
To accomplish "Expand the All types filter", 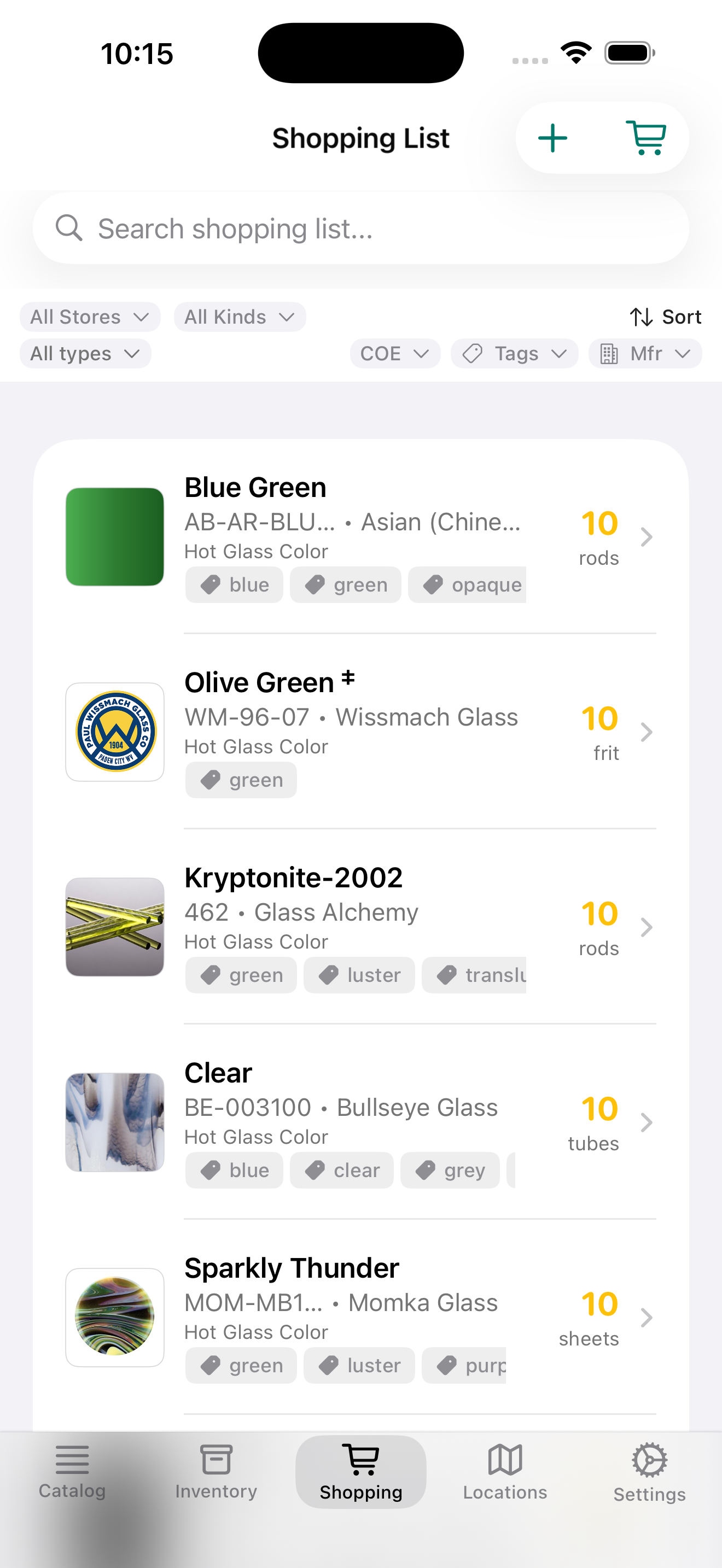I will [x=85, y=353].
